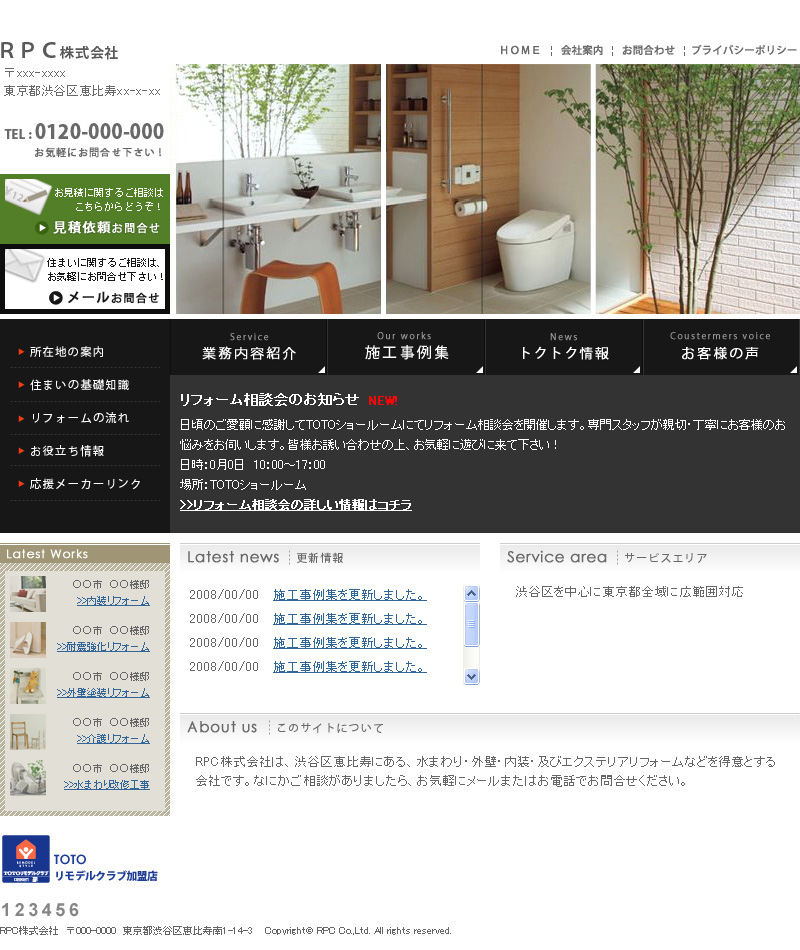Open the 会社案内 page
The height and width of the screenshot is (950, 800).
tap(581, 50)
